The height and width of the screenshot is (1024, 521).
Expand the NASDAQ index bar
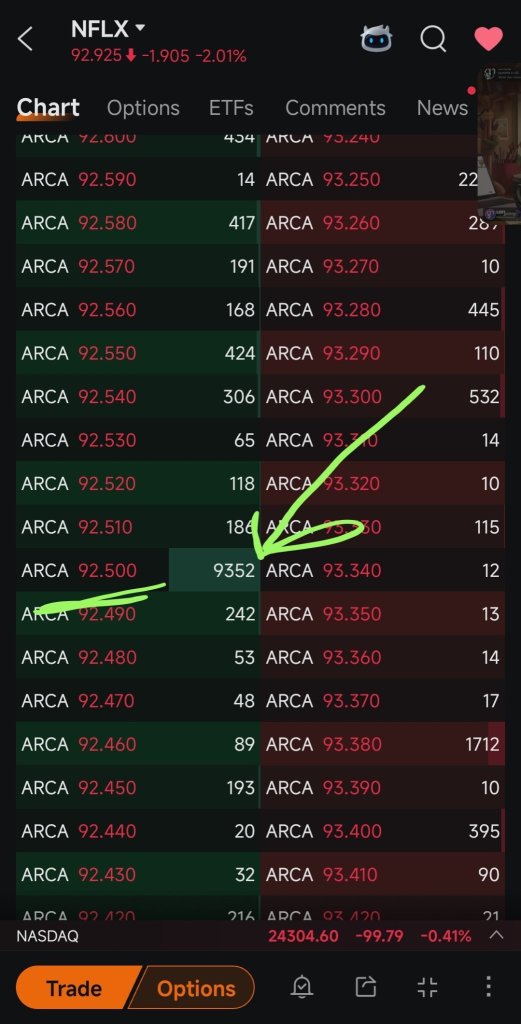coord(496,935)
